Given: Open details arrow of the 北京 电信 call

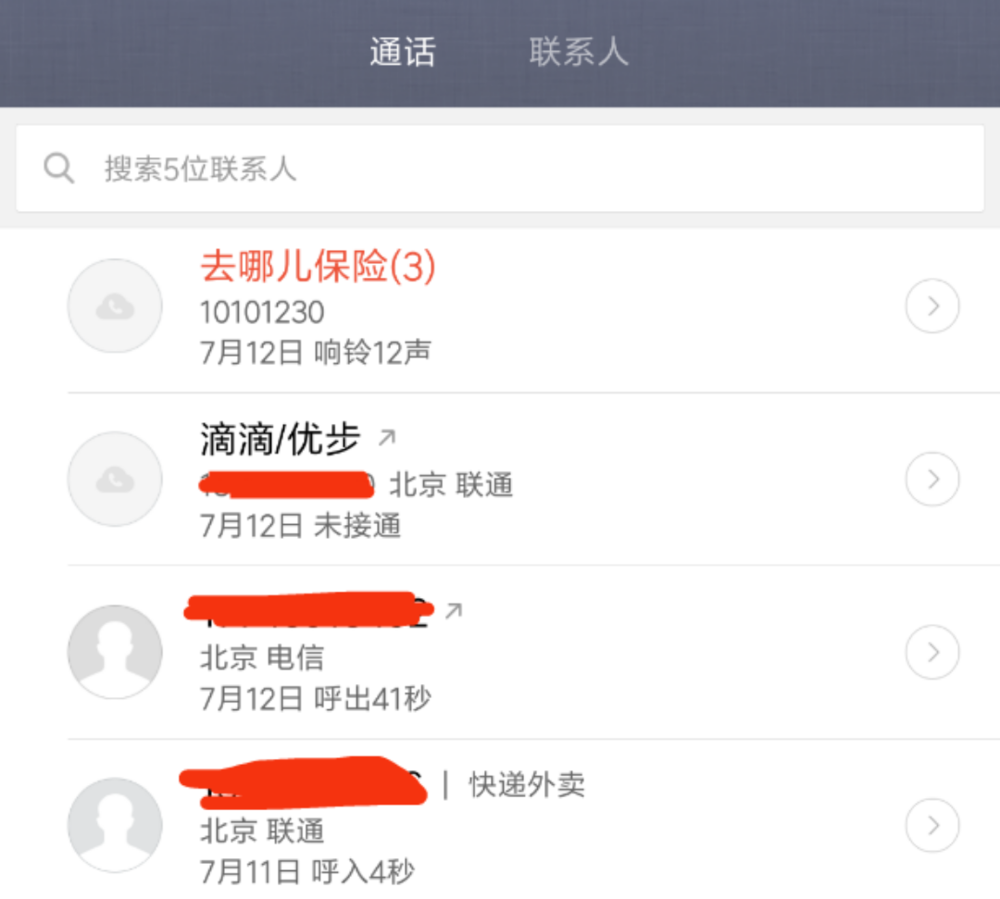Looking at the screenshot, I should (932, 653).
